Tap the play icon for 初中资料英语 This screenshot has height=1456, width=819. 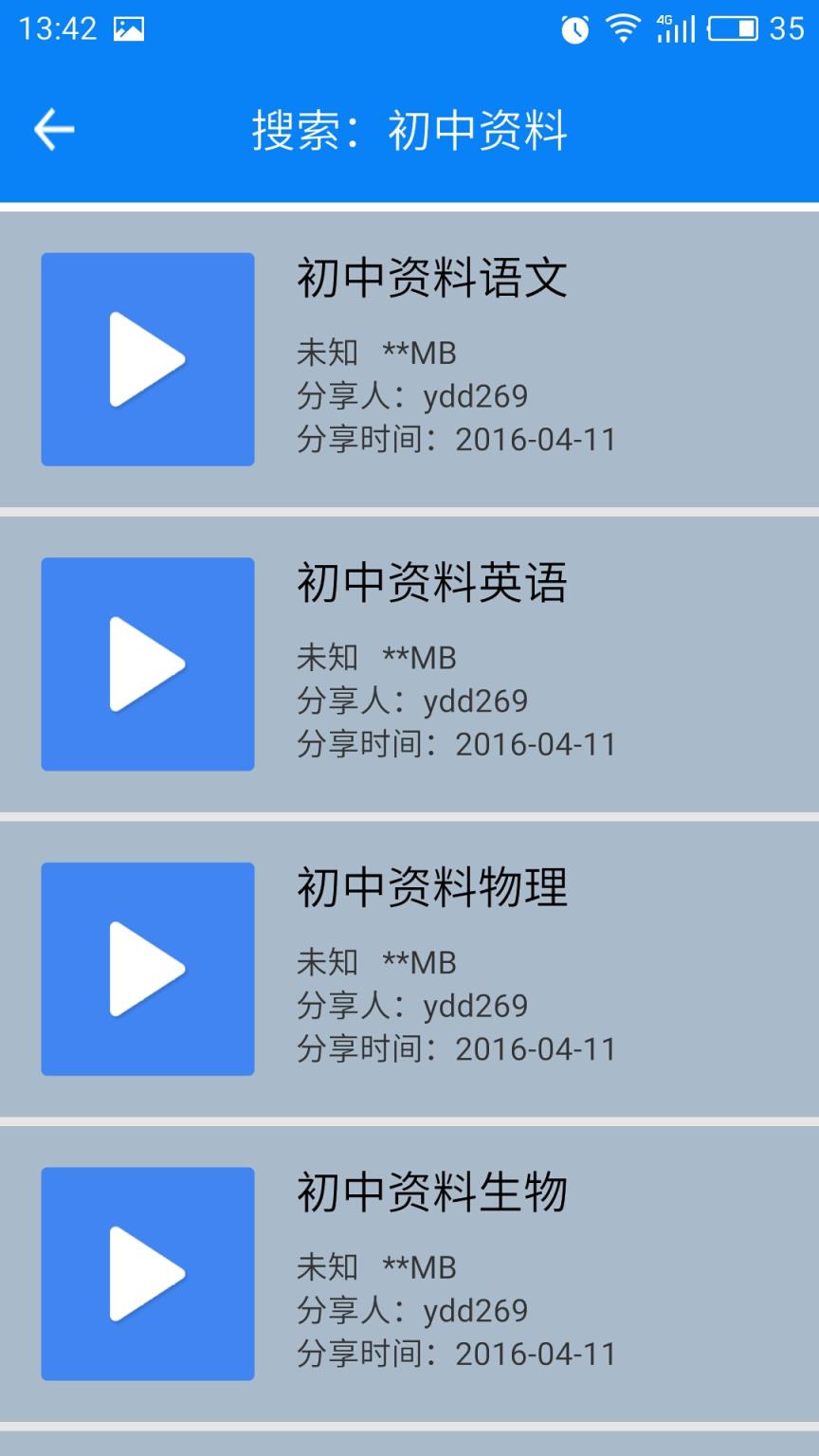point(147,664)
